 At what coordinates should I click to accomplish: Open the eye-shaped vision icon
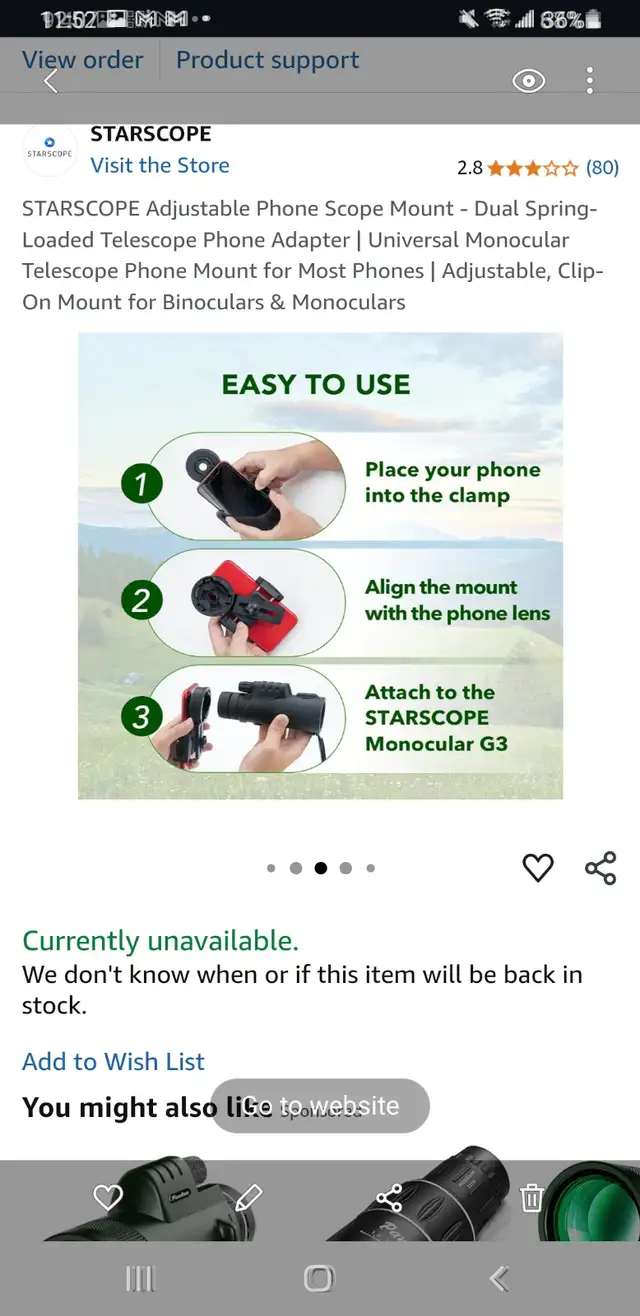point(529,81)
